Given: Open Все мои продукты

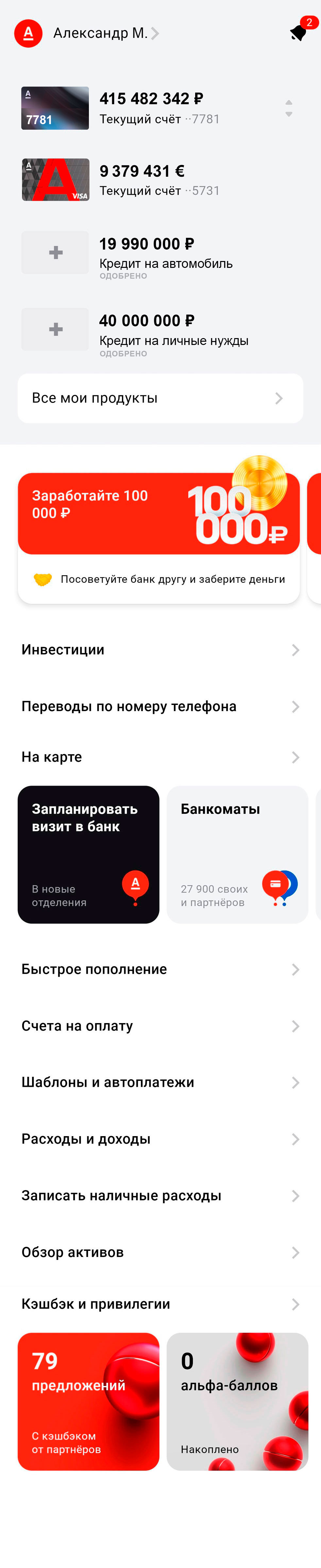Looking at the screenshot, I should coord(160,398).
